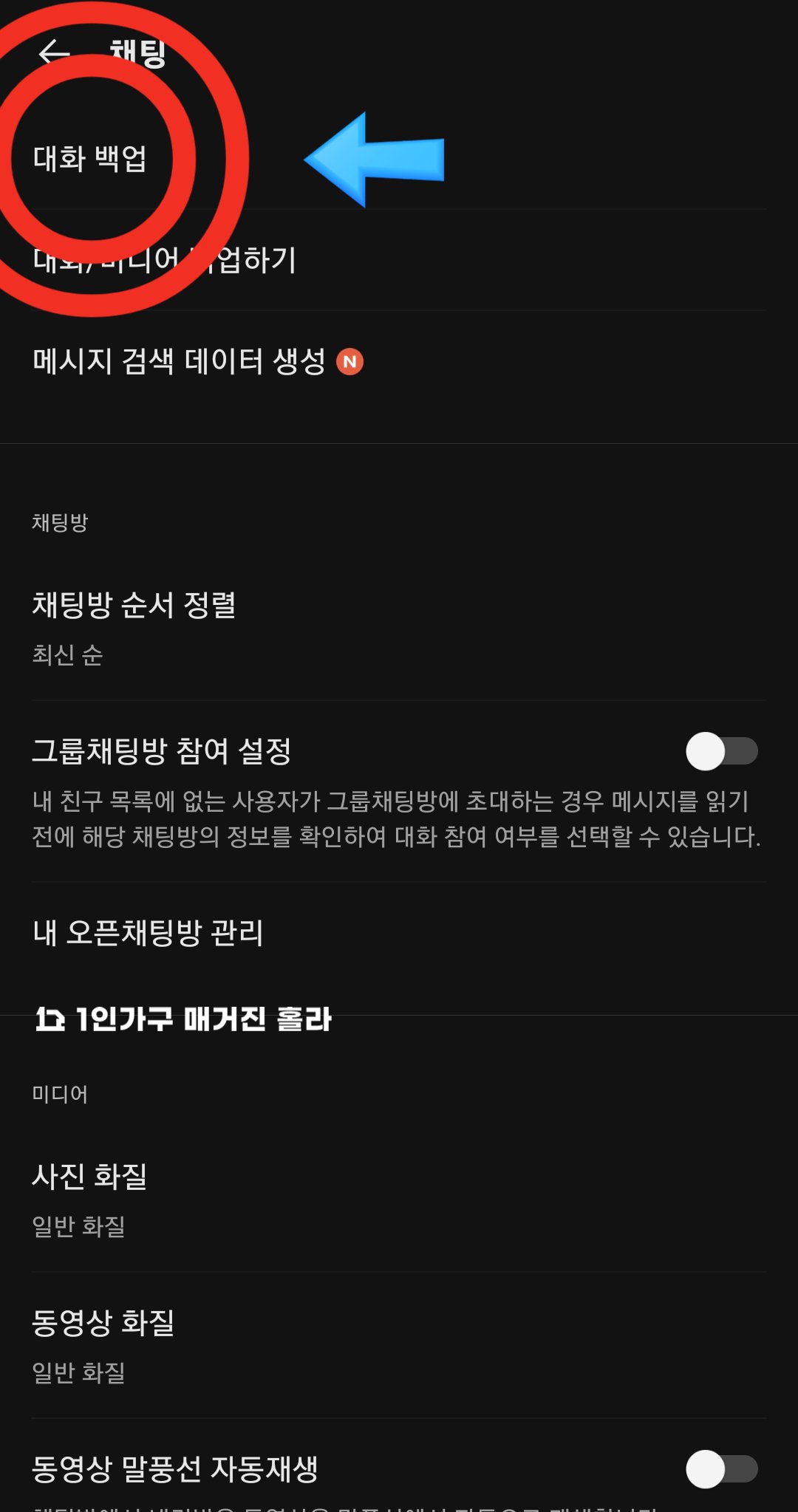This screenshot has width=798, height=1512.
Task: Open 채팅방 순서 정렬 option
Action: click(x=399, y=628)
